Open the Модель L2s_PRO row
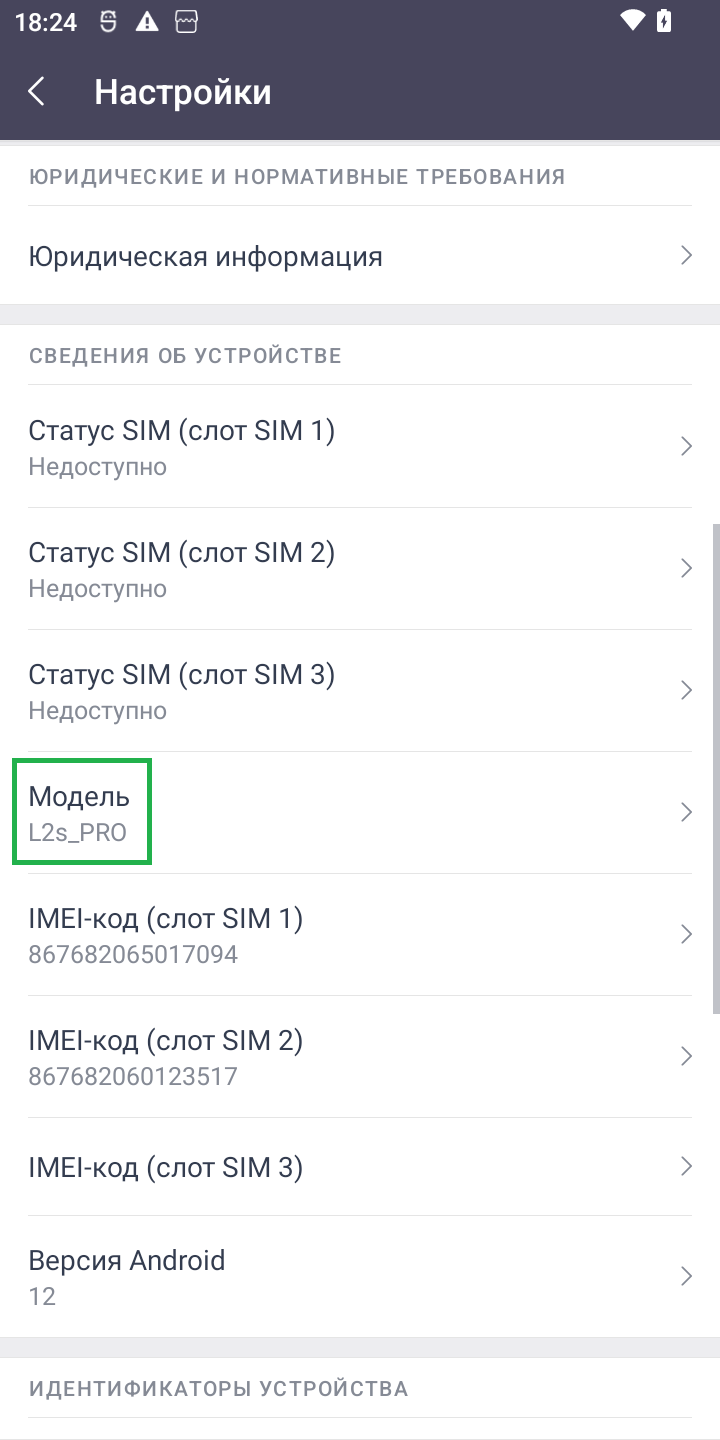This screenshot has height=1440, width=720. (360, 812)
